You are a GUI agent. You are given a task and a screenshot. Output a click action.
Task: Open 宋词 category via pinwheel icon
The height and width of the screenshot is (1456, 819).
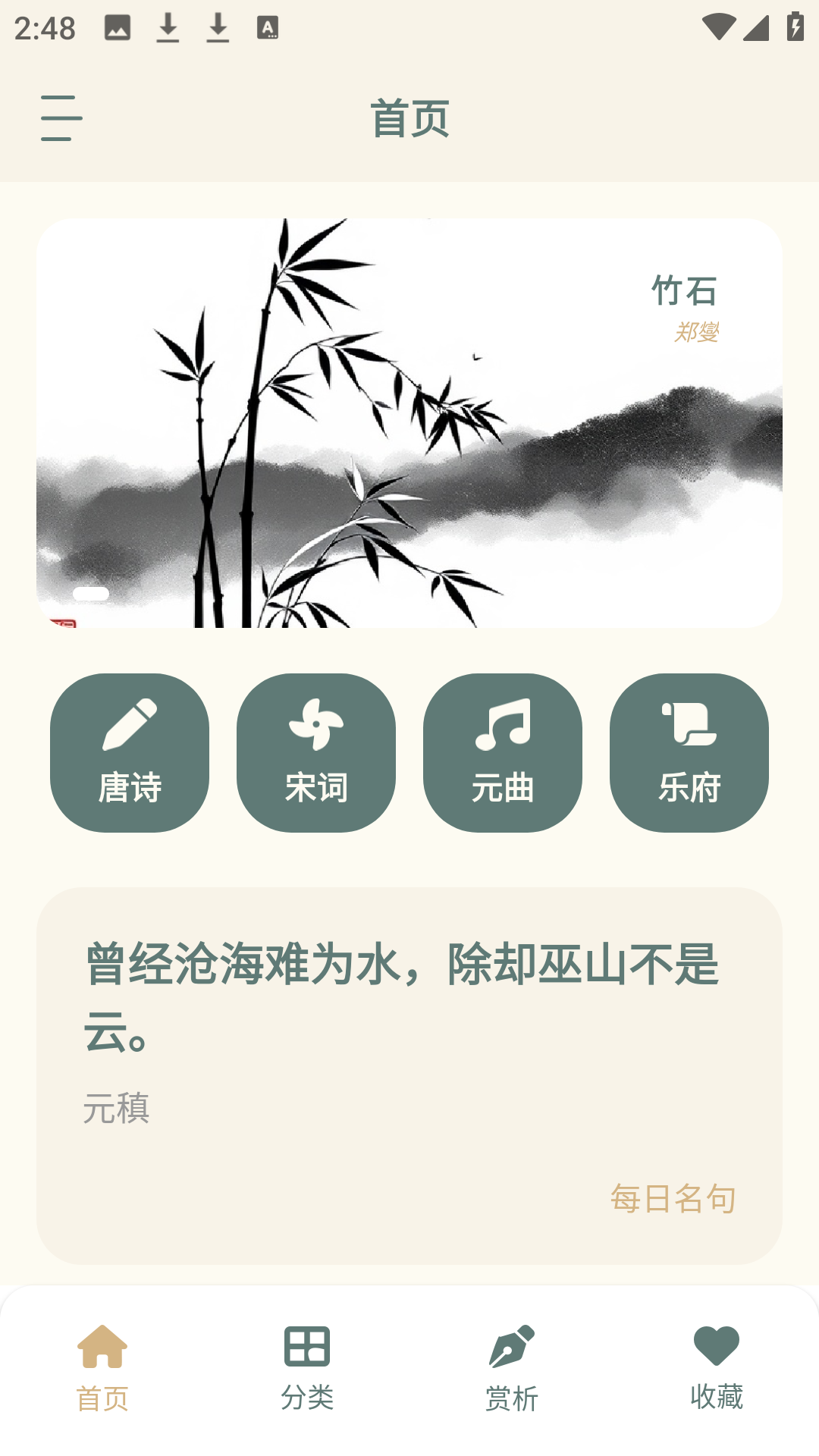click(x=316, y=723)
